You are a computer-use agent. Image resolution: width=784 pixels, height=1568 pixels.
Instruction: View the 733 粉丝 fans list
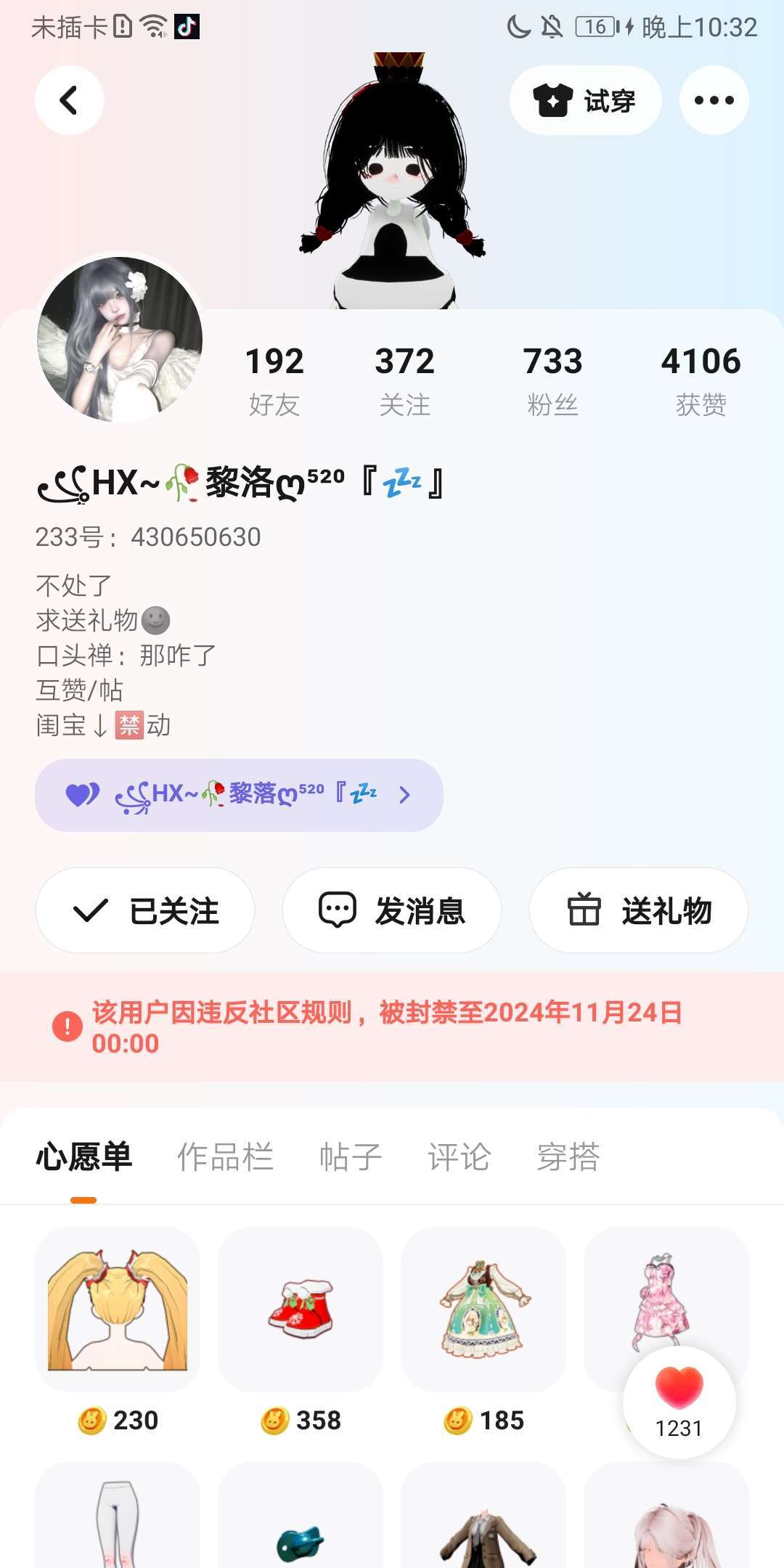(x=552, y=380)
